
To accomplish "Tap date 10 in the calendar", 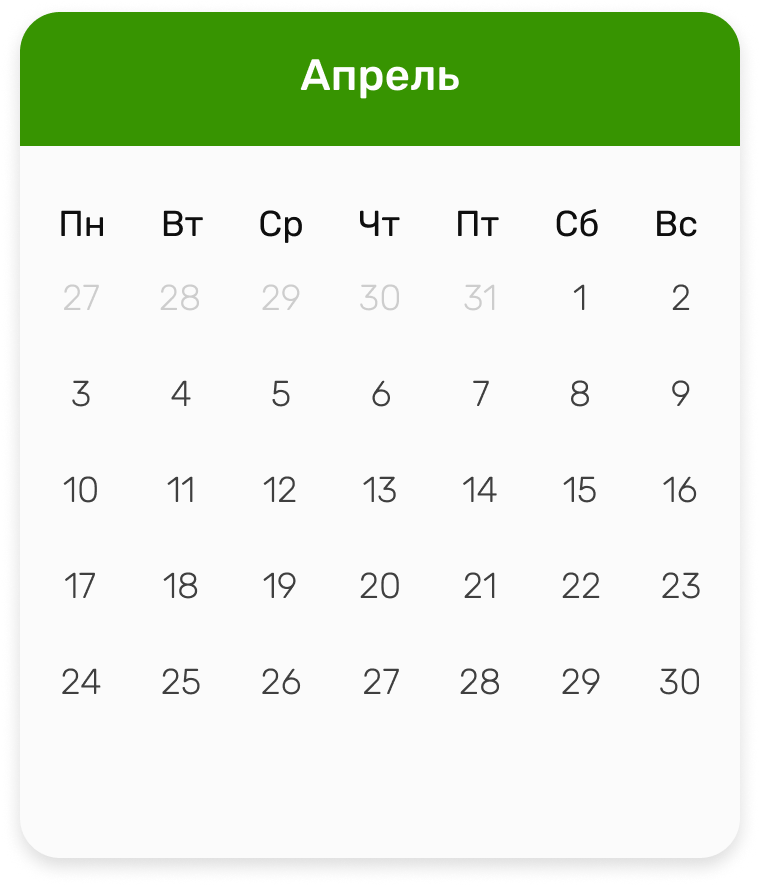I will pos(81,490).
